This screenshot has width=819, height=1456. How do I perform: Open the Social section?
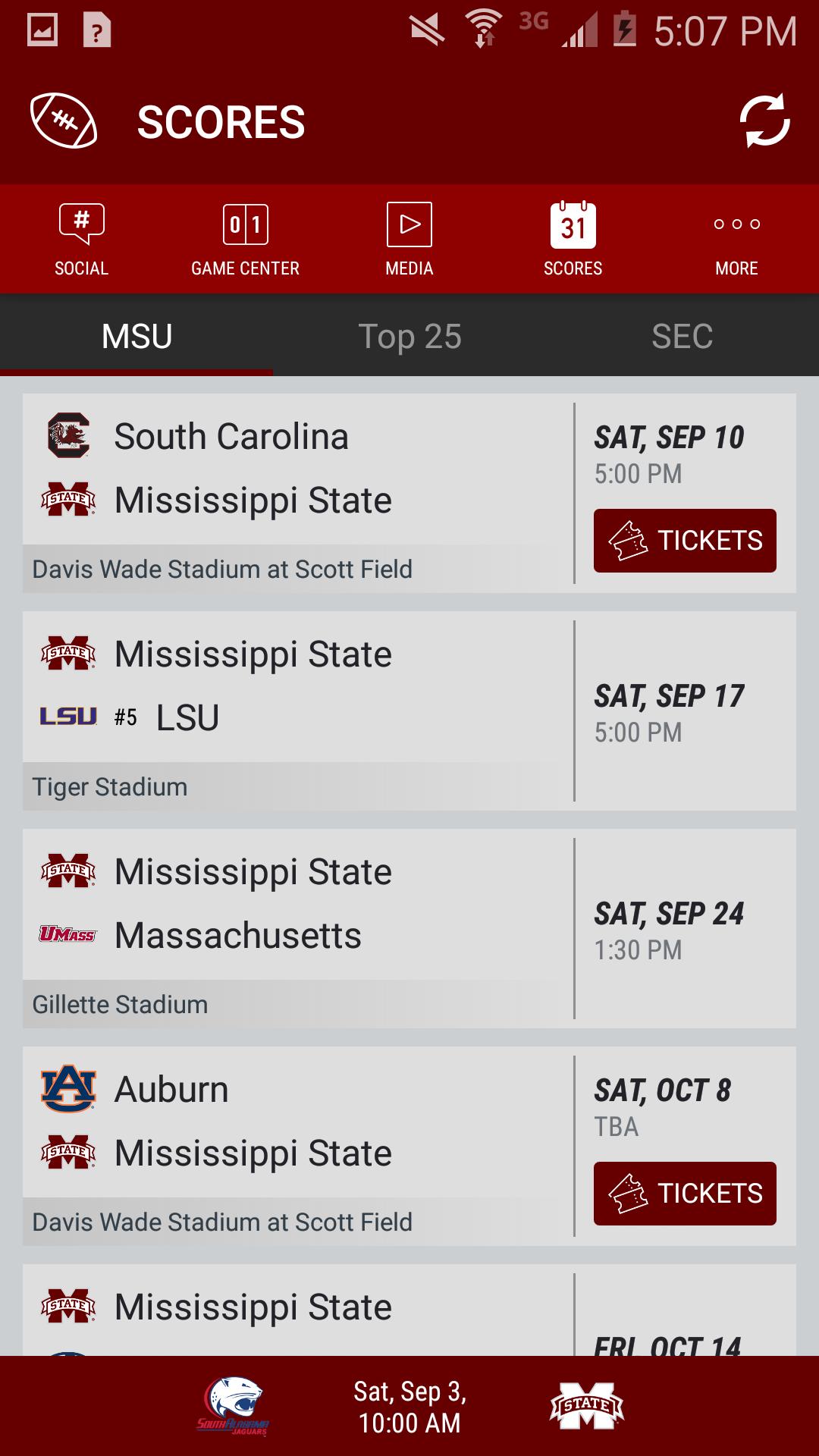click(x=80, y=237)
